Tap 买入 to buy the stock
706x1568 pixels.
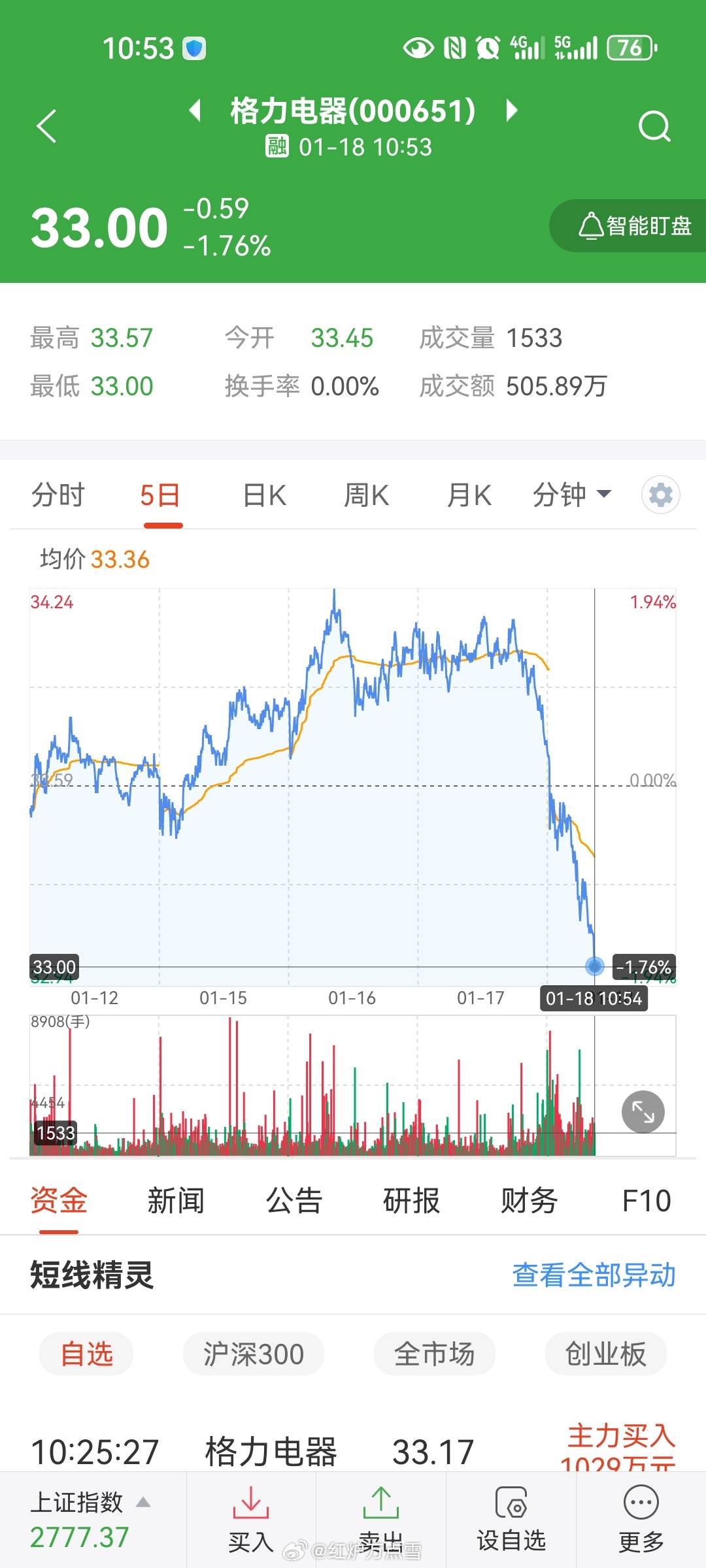point(251,1520)
